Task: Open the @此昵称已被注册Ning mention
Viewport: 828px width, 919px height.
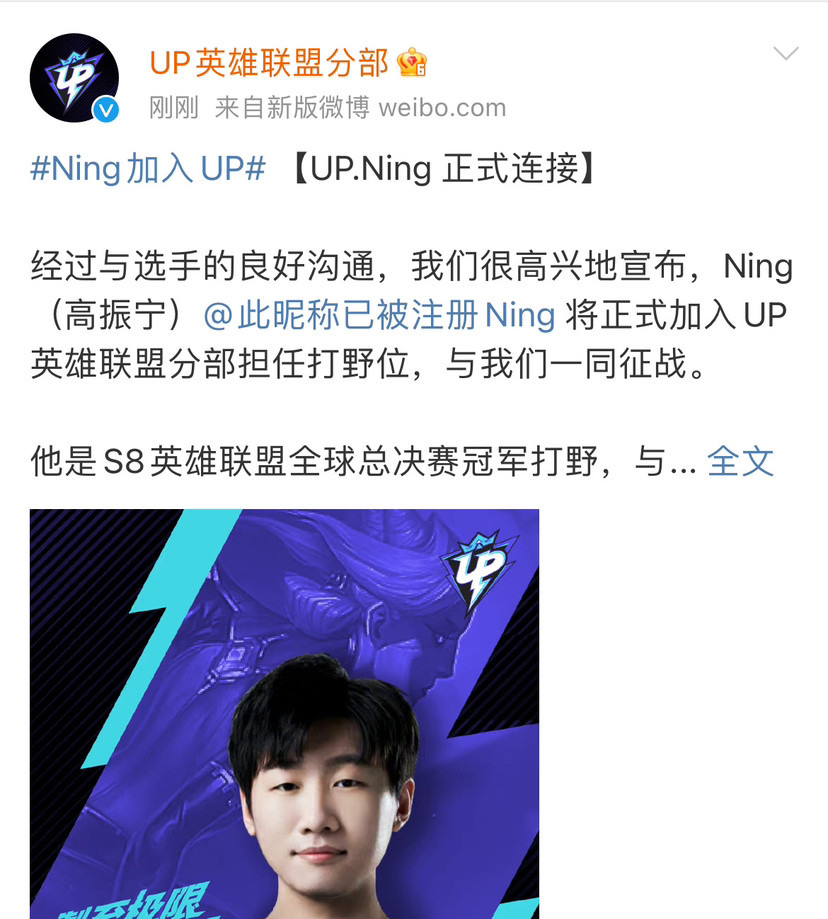Action: tap(379, 316)
